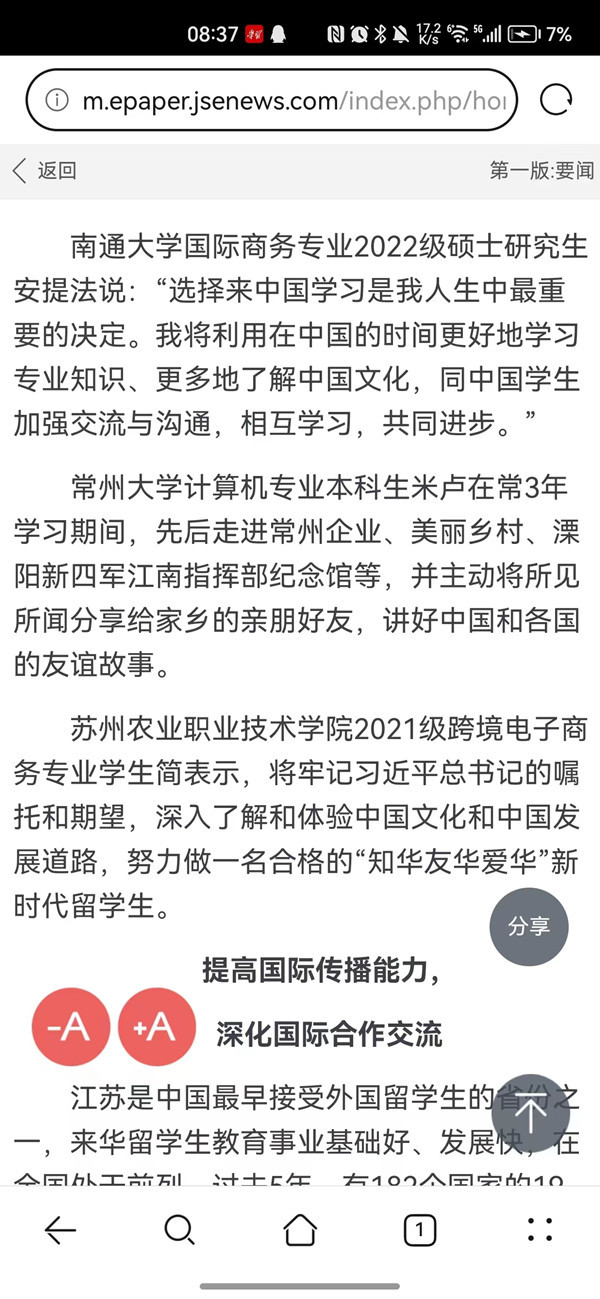
Task: Jump to top with up-arrow button
Action: [530, 1116]
